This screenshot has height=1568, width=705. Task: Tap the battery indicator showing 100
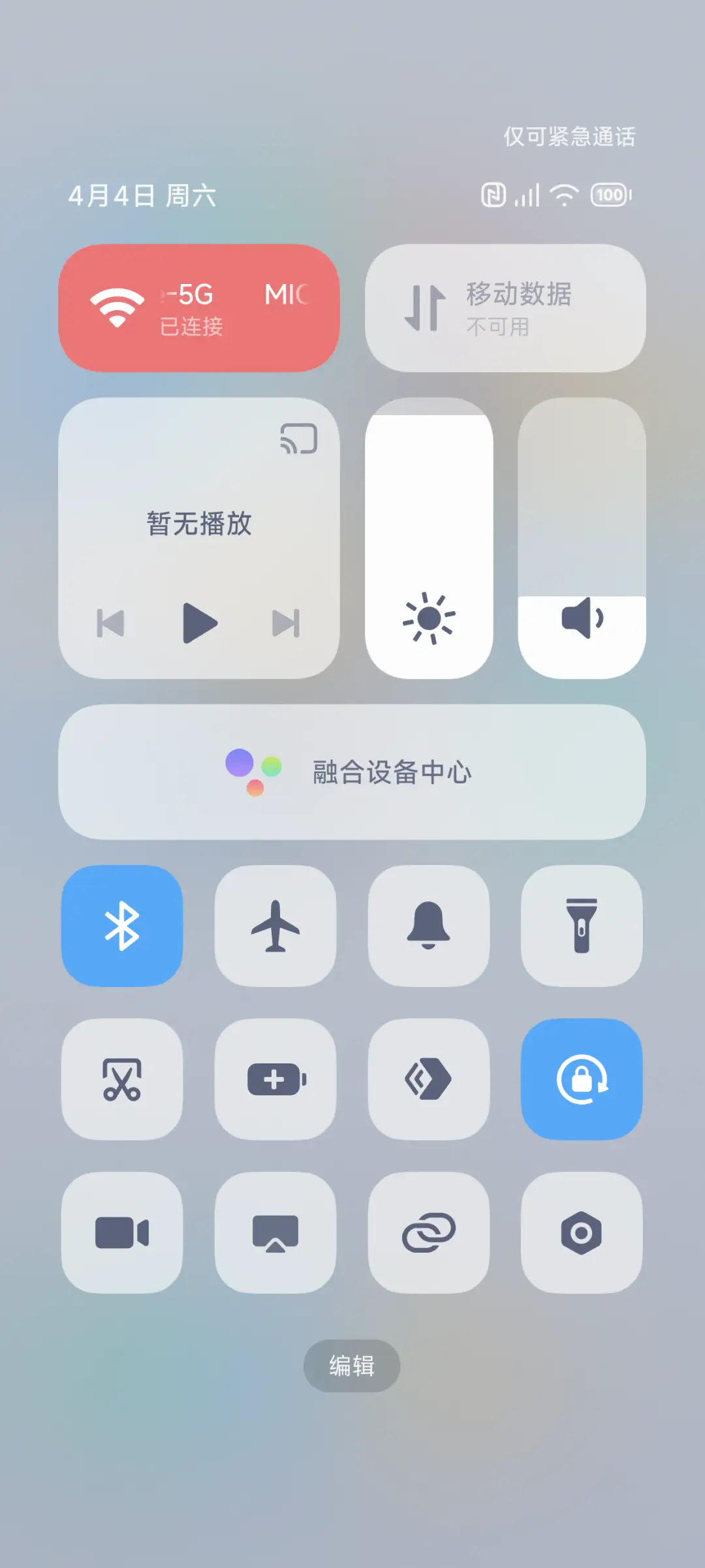610,194
